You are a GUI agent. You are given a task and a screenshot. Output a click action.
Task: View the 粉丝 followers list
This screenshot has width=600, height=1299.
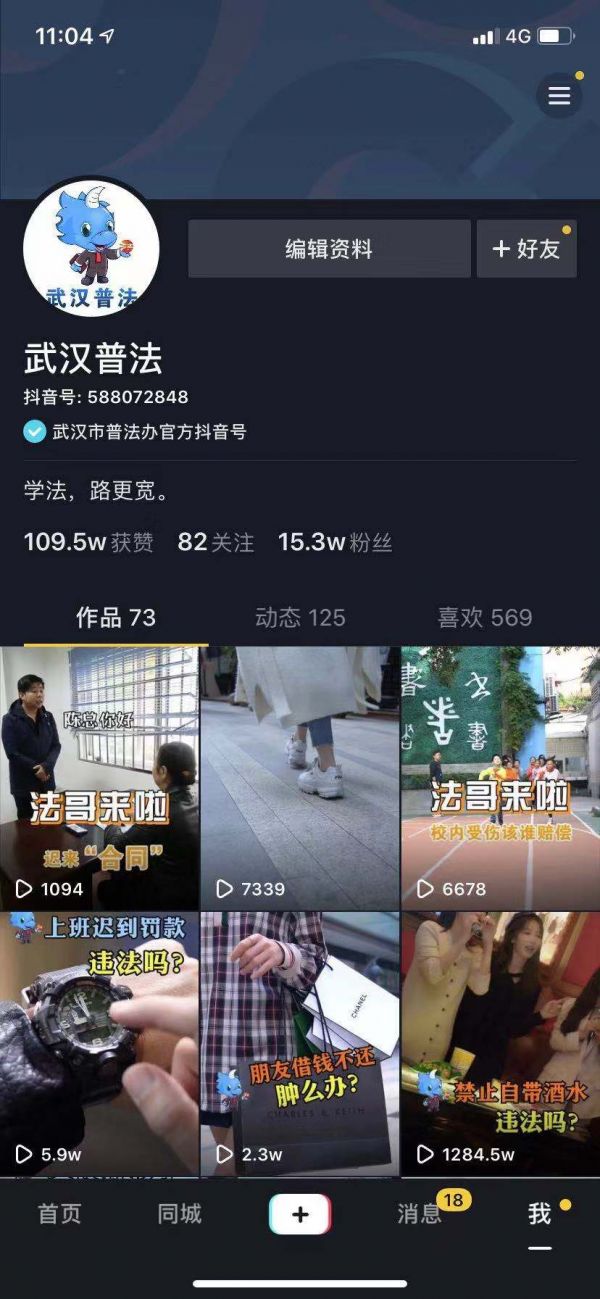tap(335, 543)
